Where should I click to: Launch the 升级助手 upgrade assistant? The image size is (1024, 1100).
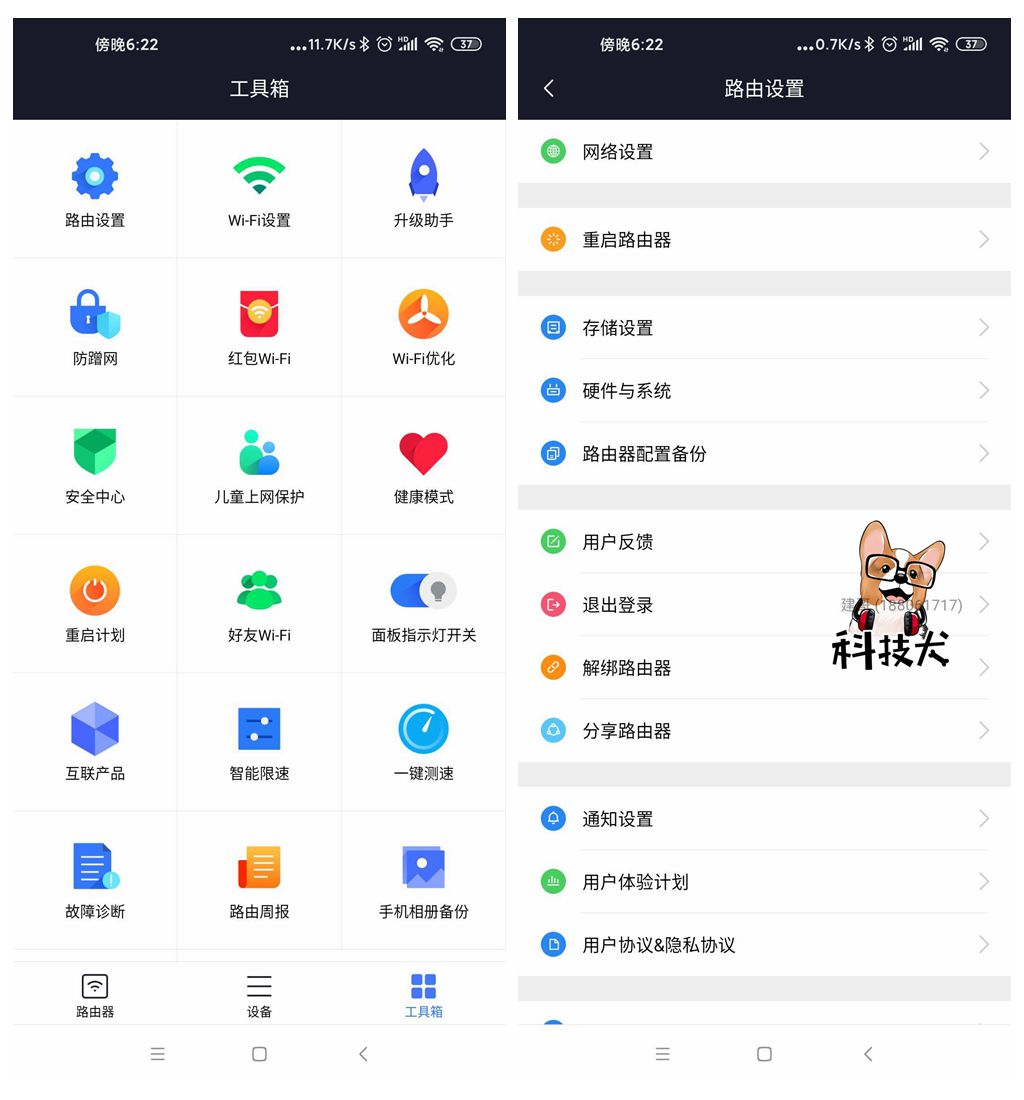click(x=423, y=188)
